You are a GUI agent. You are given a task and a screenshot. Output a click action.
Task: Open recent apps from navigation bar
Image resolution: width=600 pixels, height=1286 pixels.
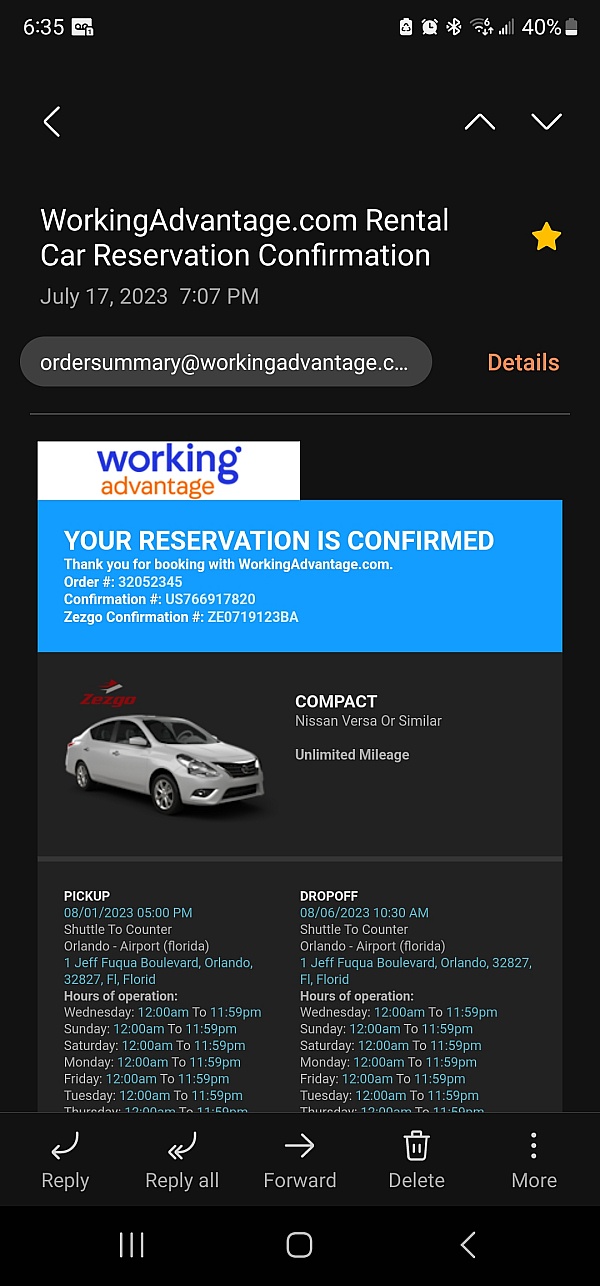click(x=131, y=1245)
